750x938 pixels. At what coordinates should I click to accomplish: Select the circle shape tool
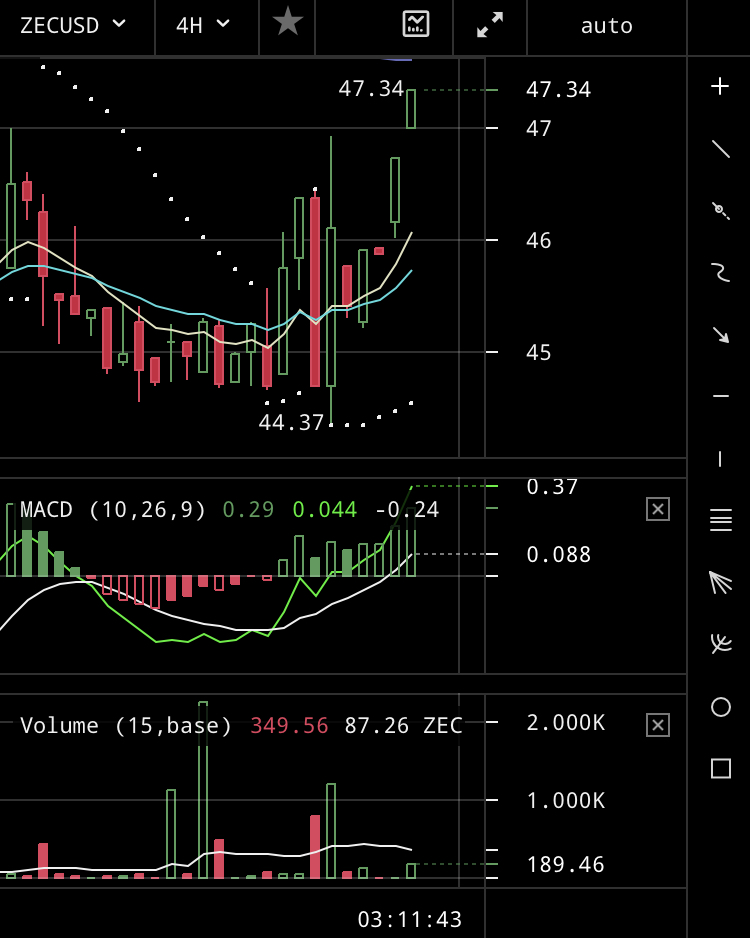pyautogui.click(x=720, y=707)
